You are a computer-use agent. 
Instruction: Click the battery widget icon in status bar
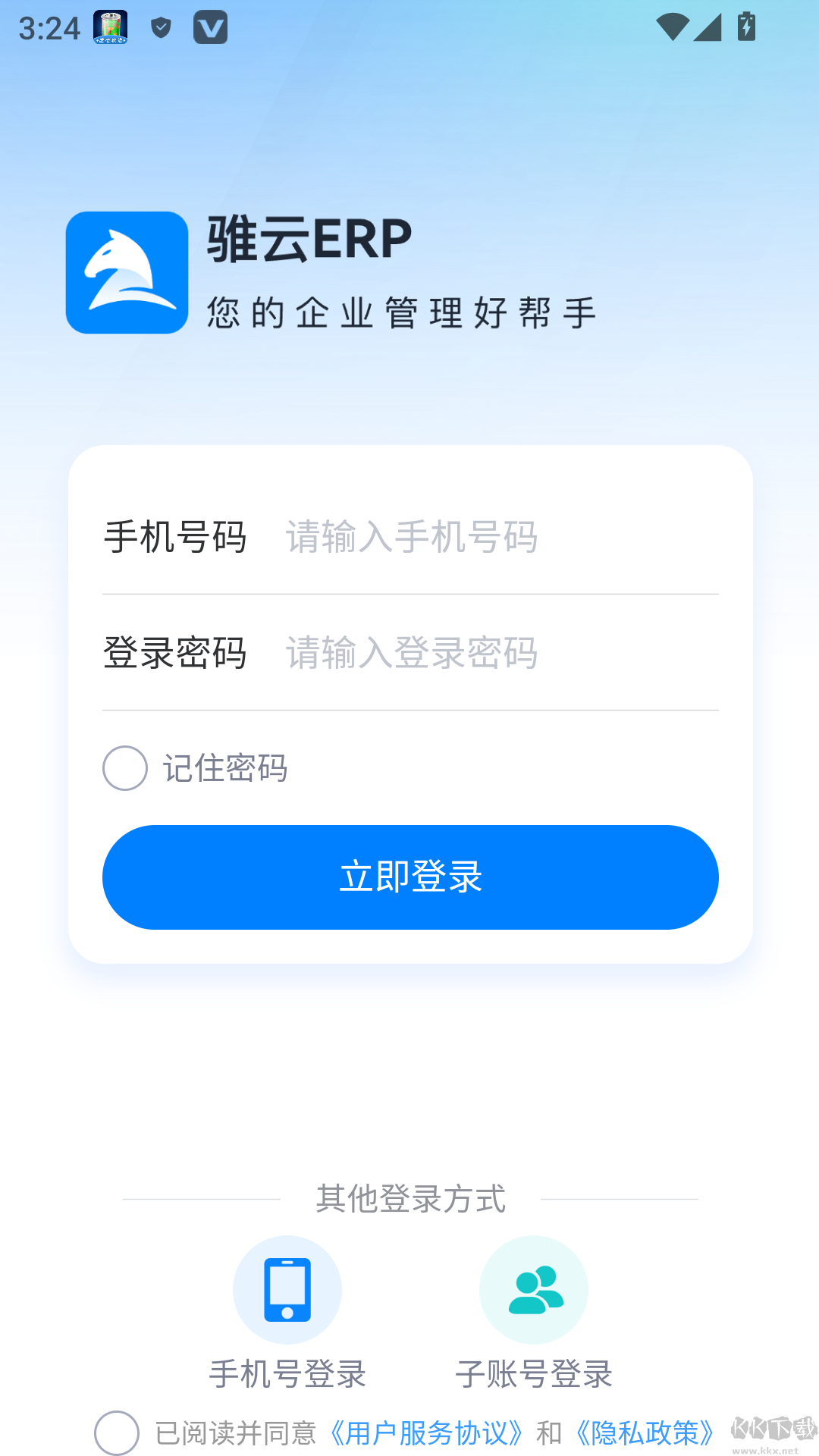click(108, 27)
